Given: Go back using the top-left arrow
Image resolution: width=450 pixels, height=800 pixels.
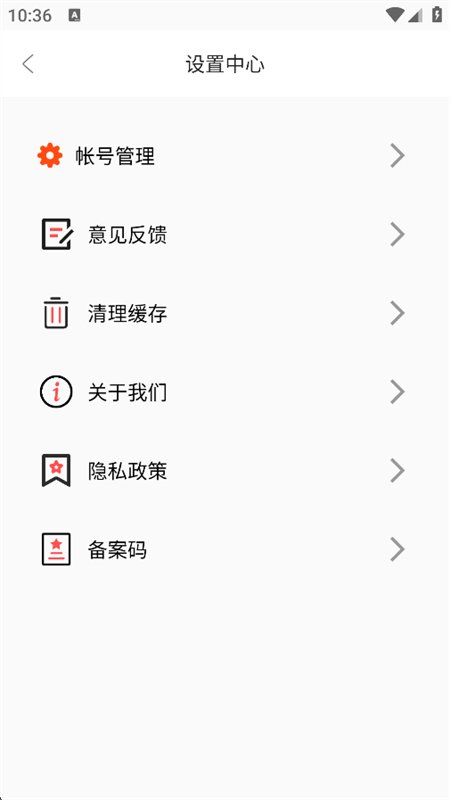Looking at the screenshot, I should coord(28,64).
